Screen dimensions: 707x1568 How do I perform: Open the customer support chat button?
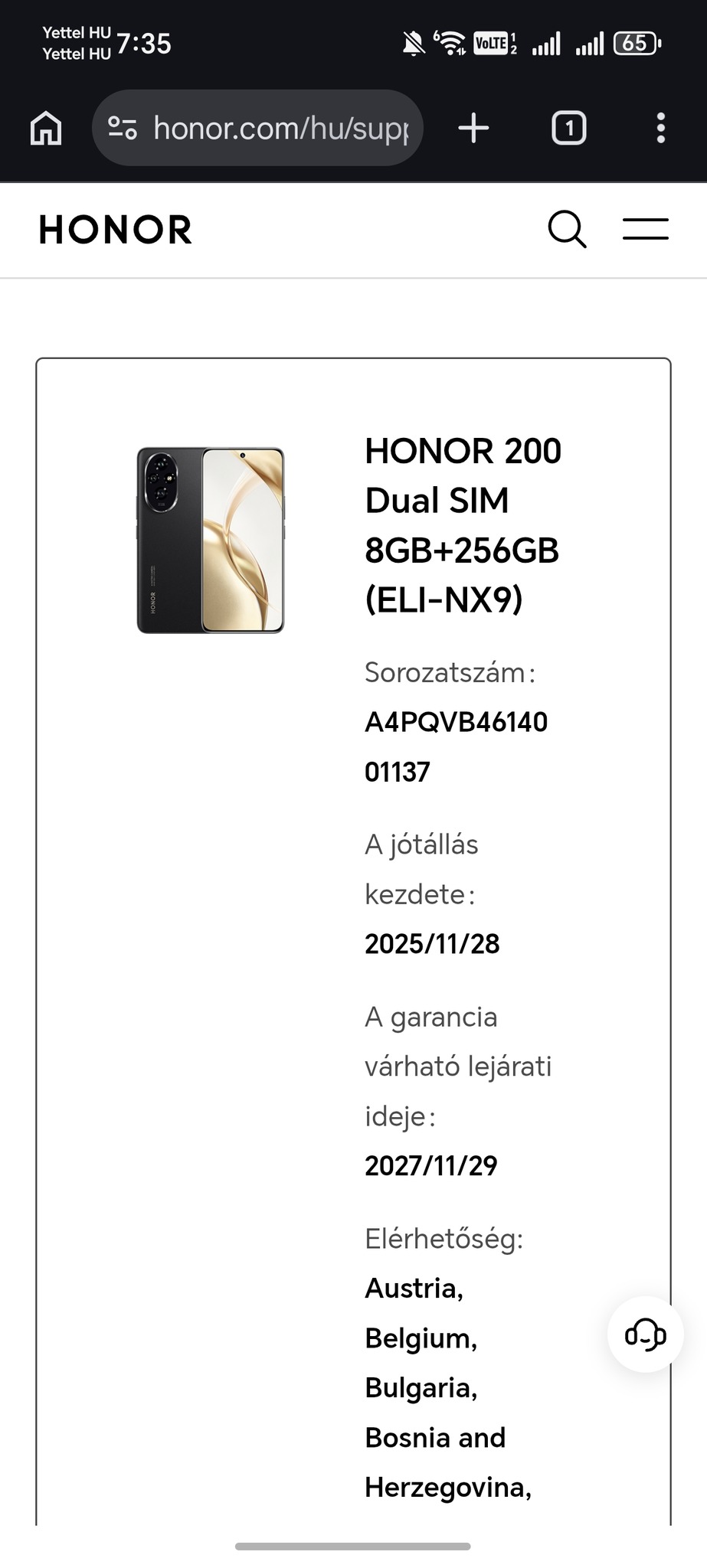click(645, 1334)
